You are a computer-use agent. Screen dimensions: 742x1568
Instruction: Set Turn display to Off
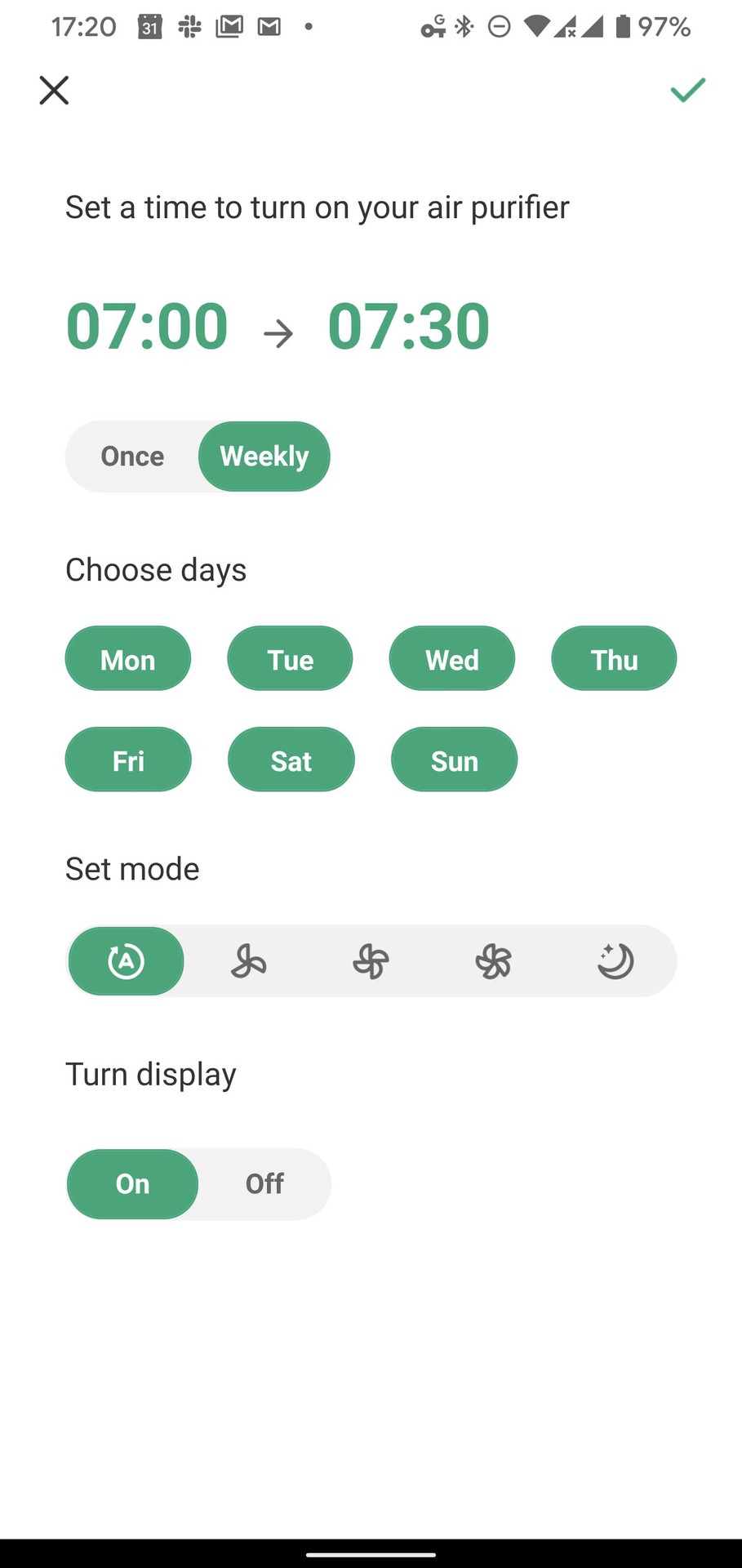(x=264, y=1183)
